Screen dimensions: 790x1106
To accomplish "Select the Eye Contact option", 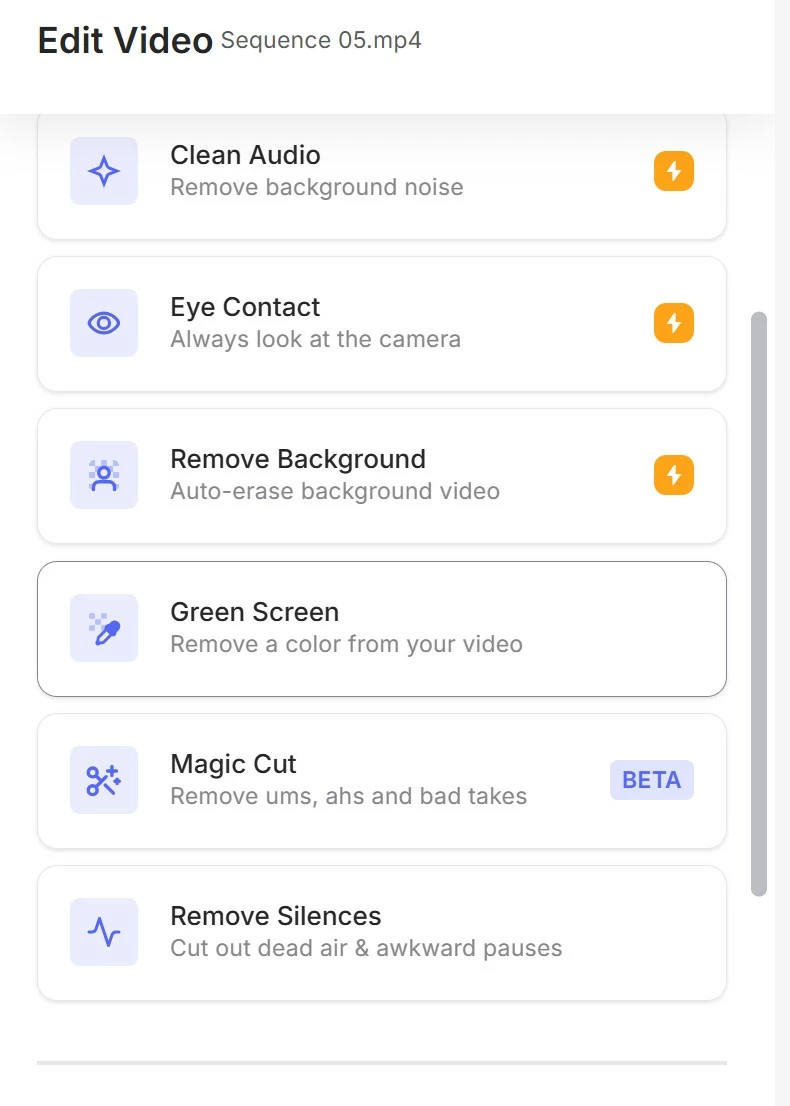I will point(380,323).
